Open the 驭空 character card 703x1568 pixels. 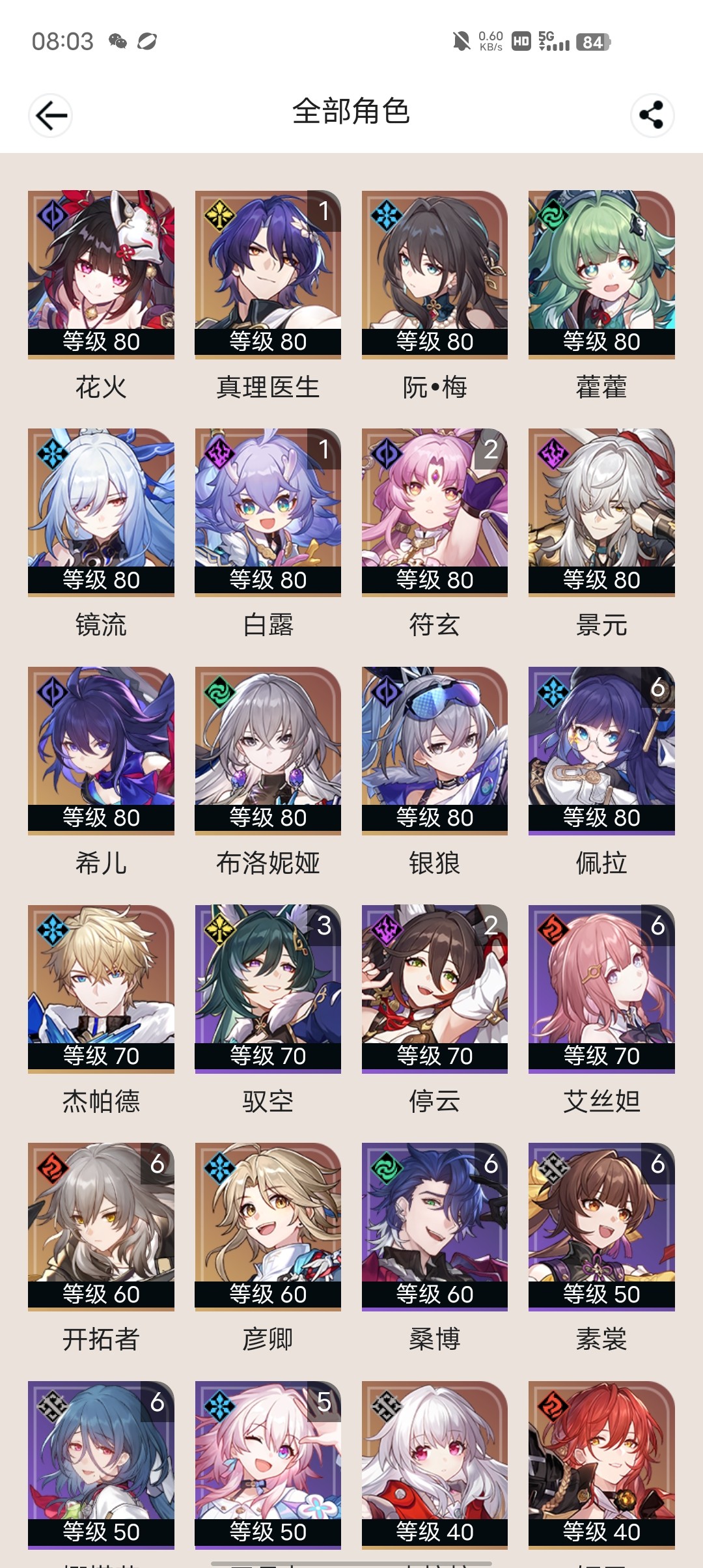(x=268, y=988)
